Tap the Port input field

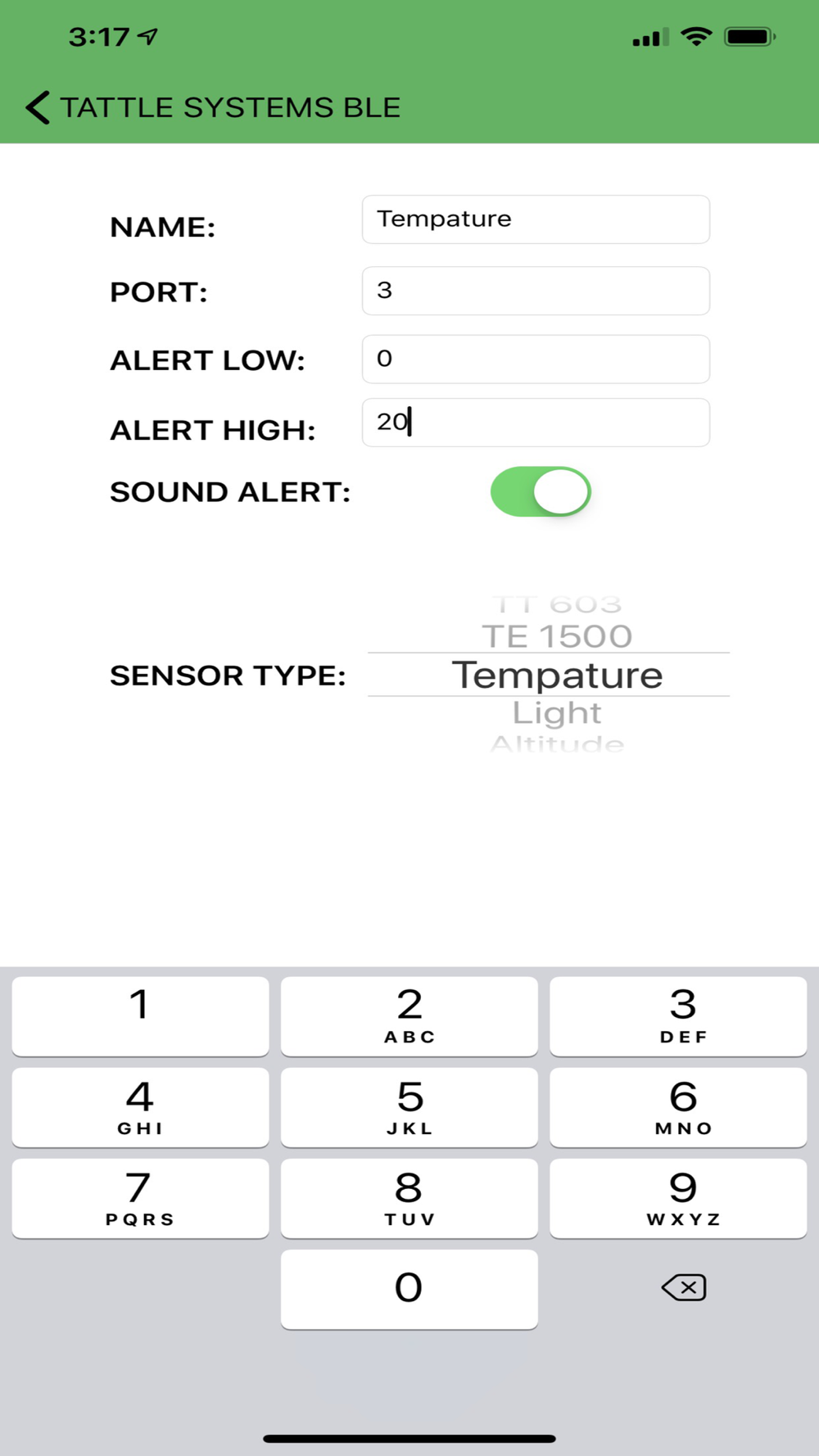click(x=536, y=291)
